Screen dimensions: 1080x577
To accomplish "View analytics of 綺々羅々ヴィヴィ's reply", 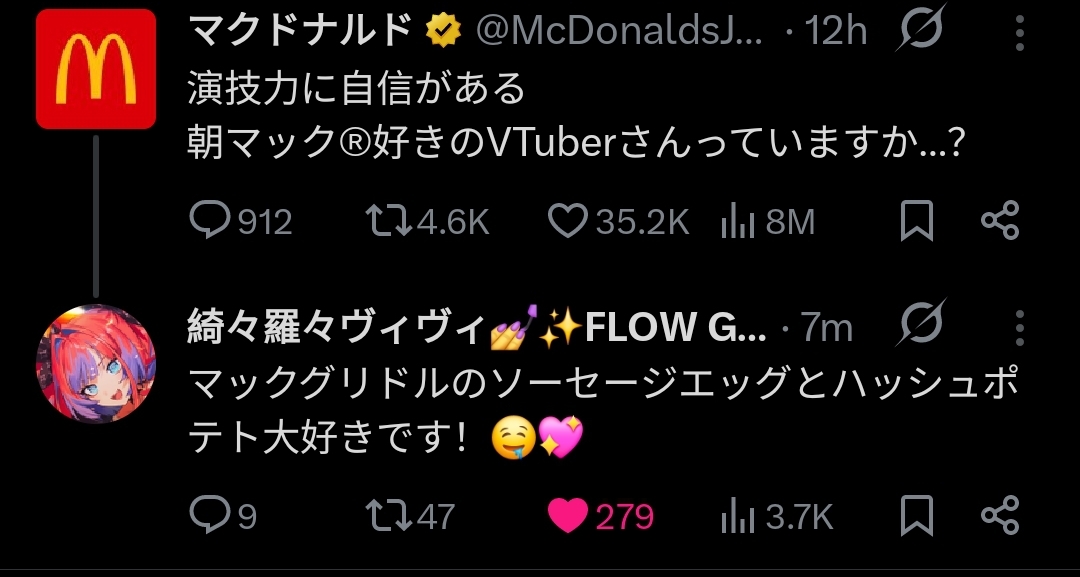I will tap(737, 515).
